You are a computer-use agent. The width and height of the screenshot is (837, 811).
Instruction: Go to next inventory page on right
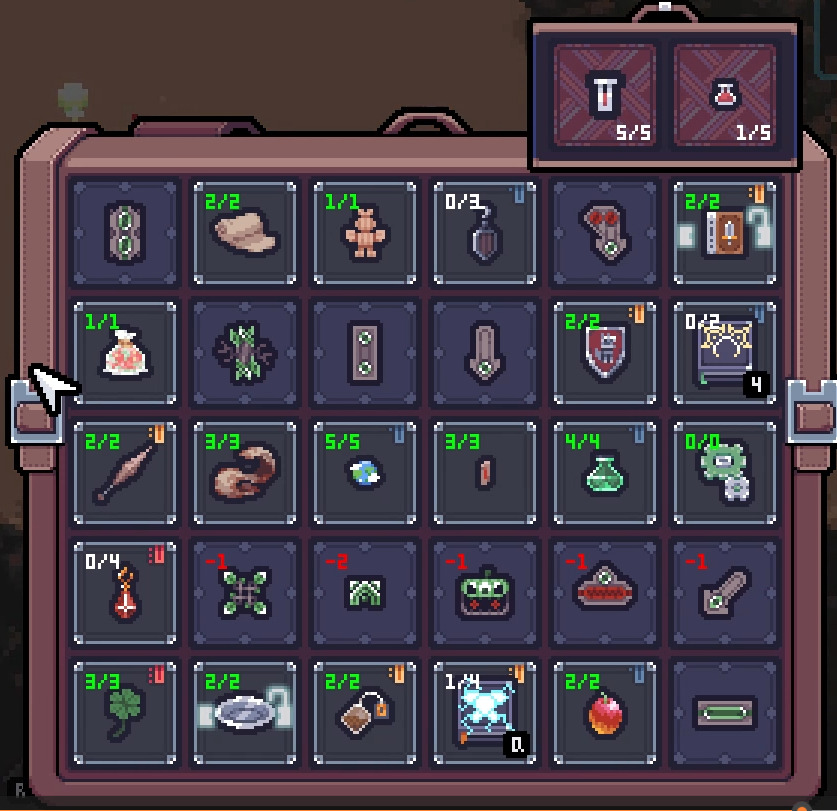point(811,408)
